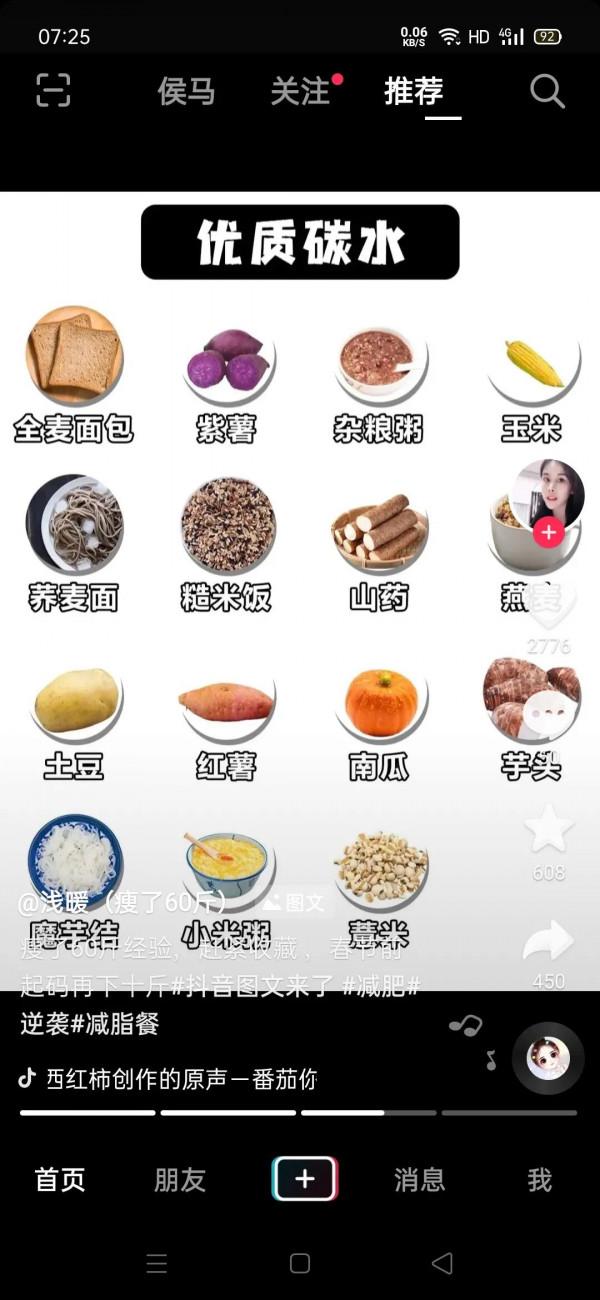
Task: Open the spinning music disc
Action: point(548,1058)
